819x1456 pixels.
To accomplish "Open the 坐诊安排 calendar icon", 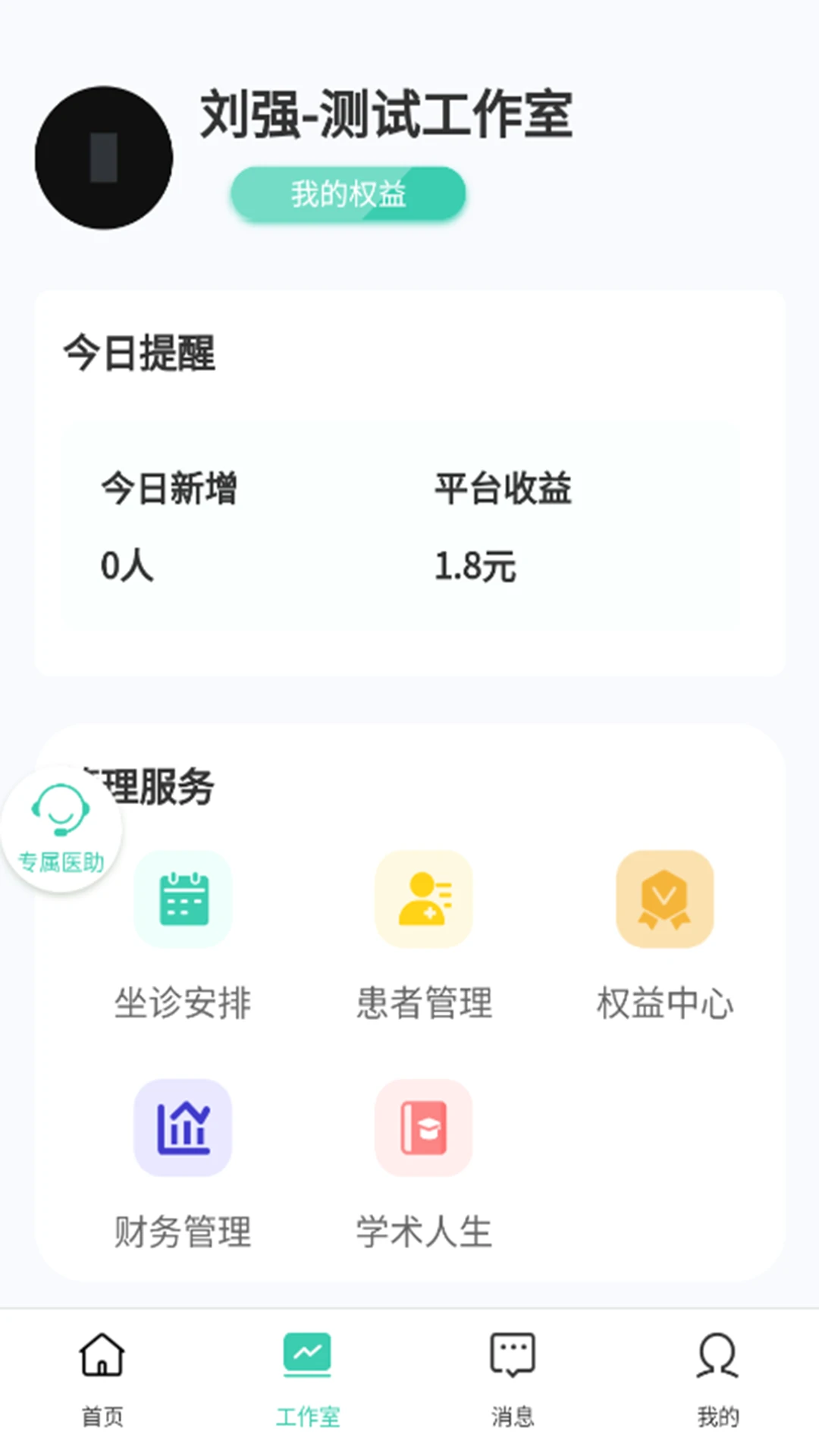I will [x=184, y=899].
